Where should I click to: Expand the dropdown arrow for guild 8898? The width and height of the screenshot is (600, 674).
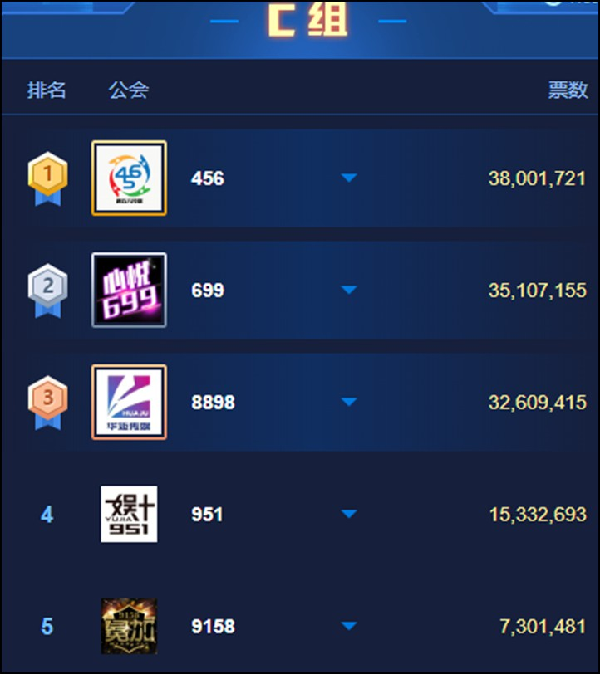coord(349,402)
